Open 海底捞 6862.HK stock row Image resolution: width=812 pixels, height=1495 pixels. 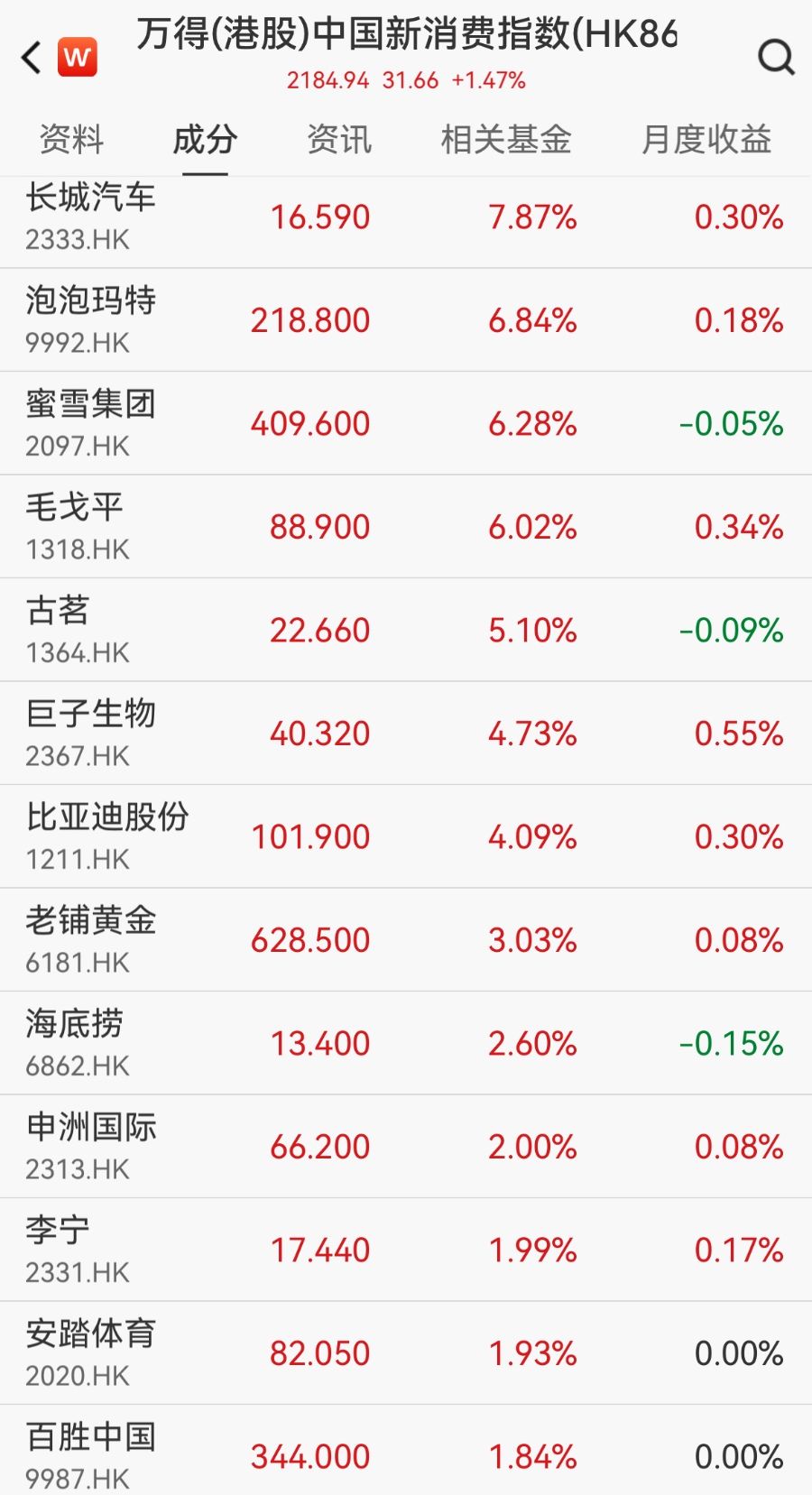click(x=406, y=1043)
